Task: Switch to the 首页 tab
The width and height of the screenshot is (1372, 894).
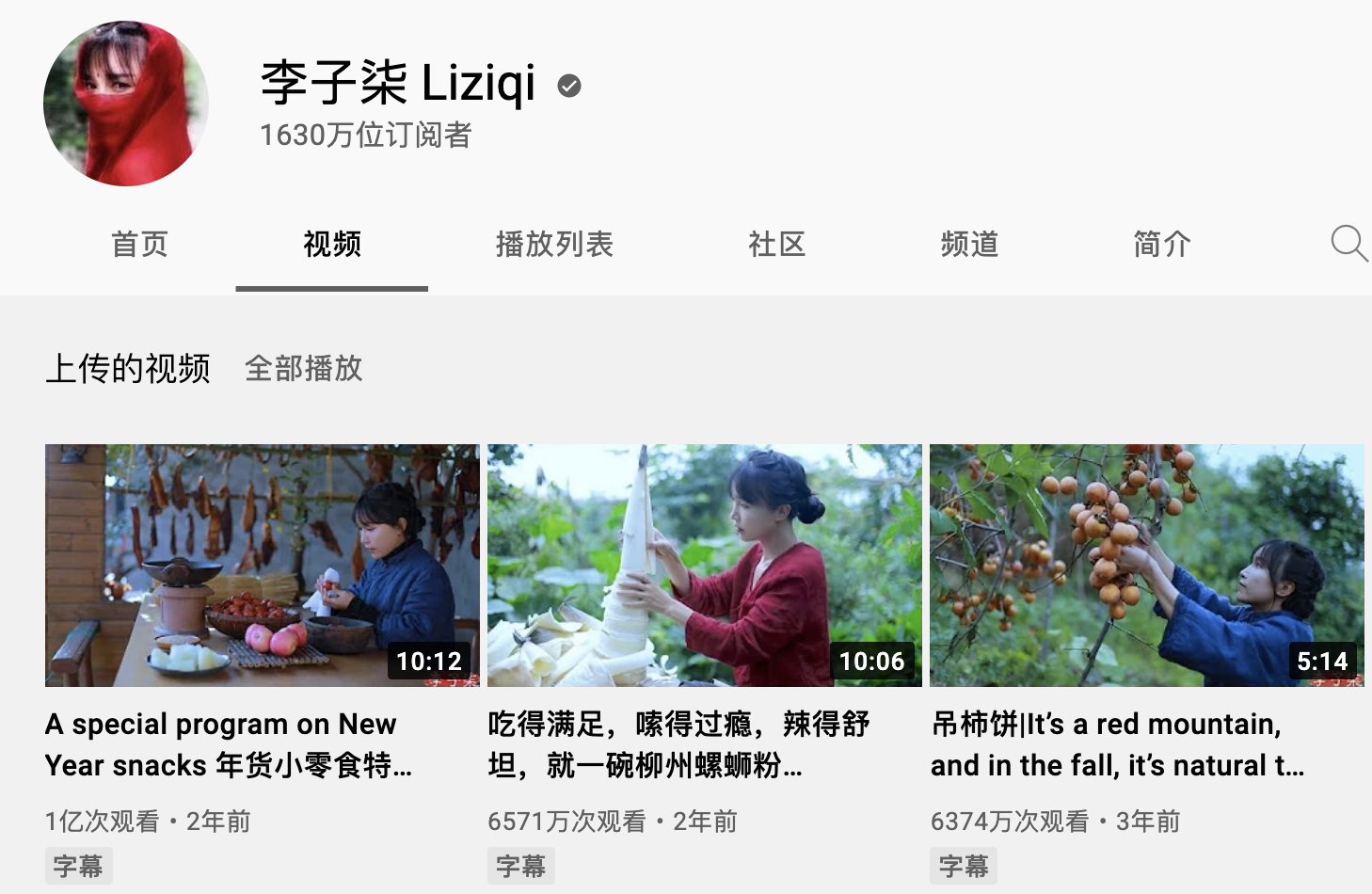Action: click(139, 245)
